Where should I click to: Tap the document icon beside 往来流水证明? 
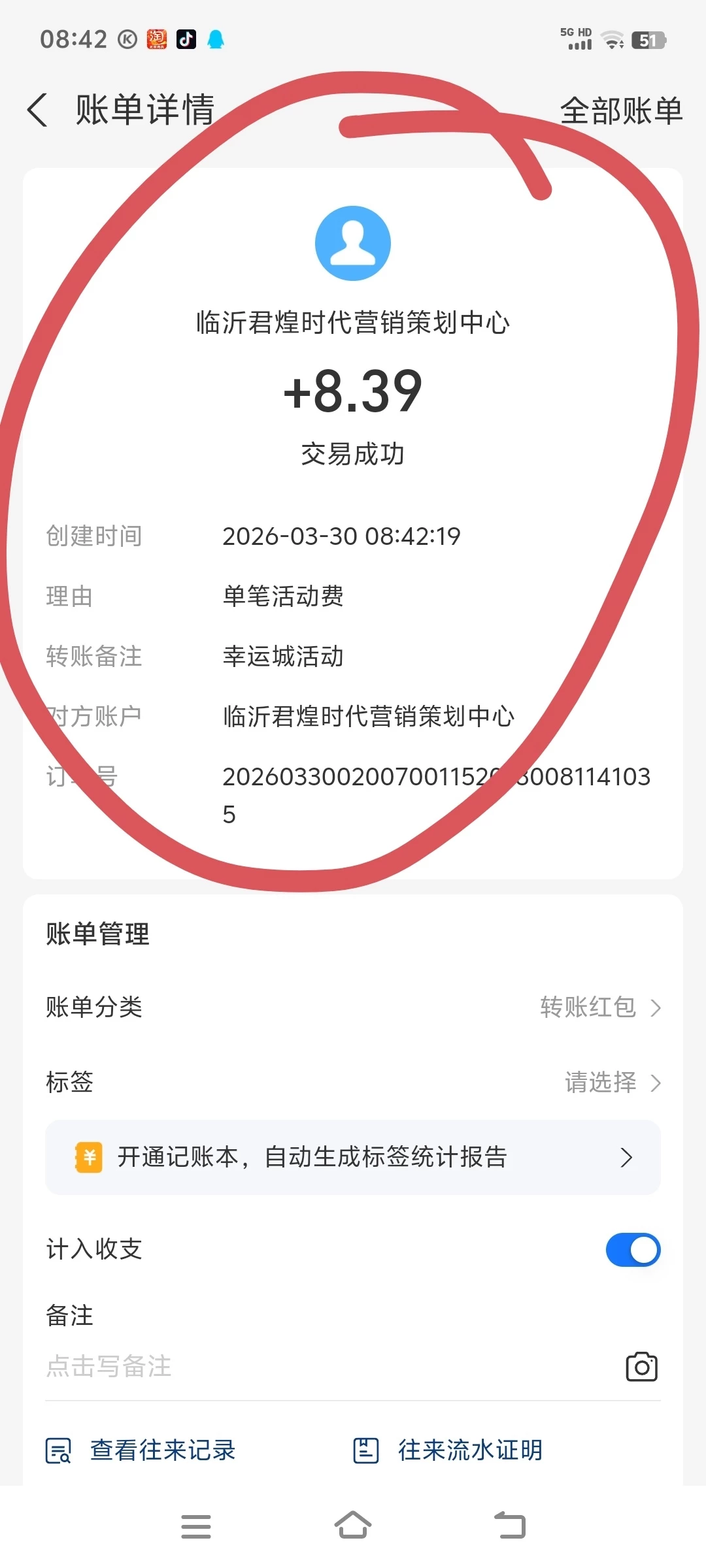pyautogui.click(x=366, y=1450)
